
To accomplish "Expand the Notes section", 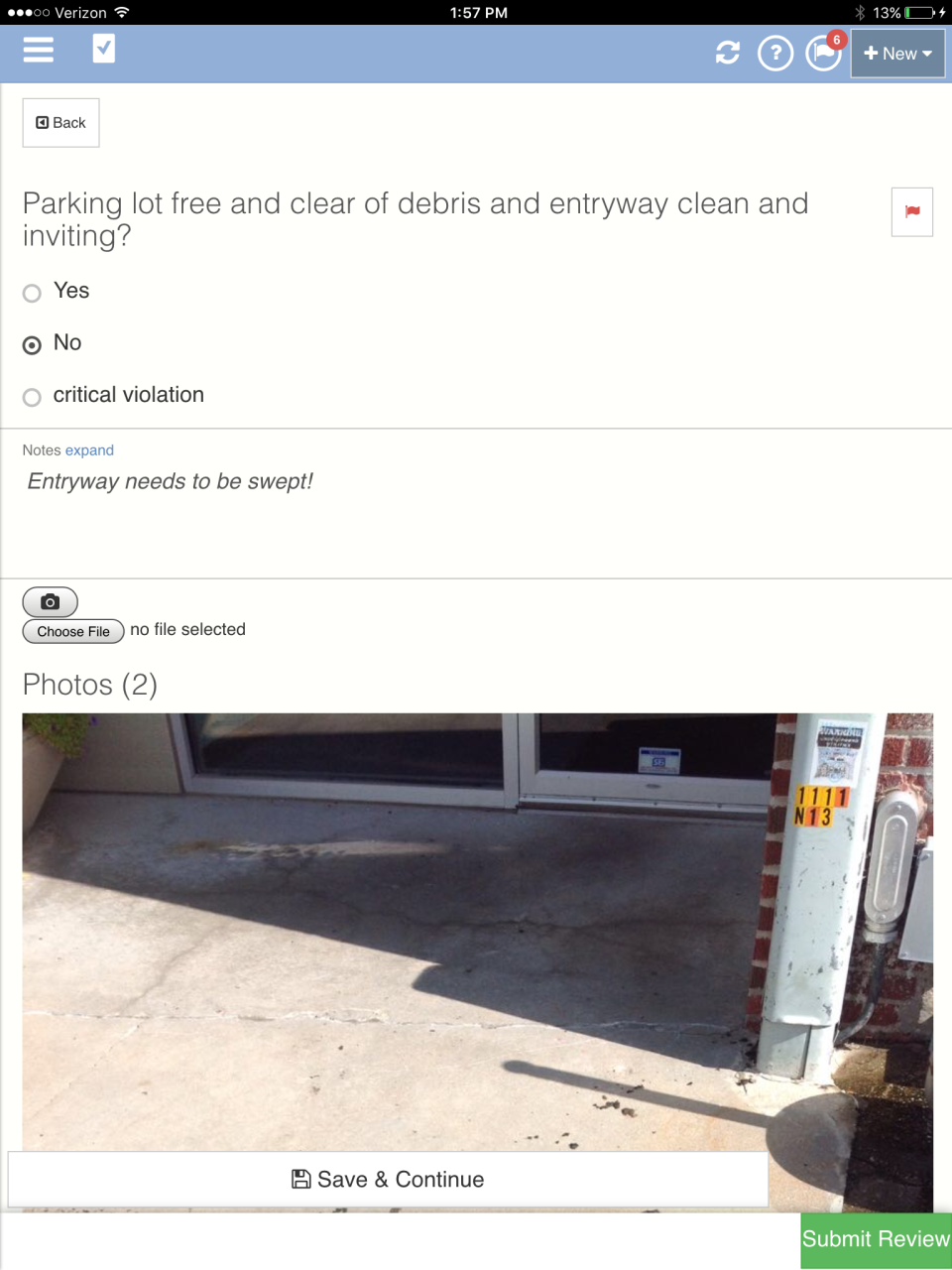I will [x=89, y=449].
